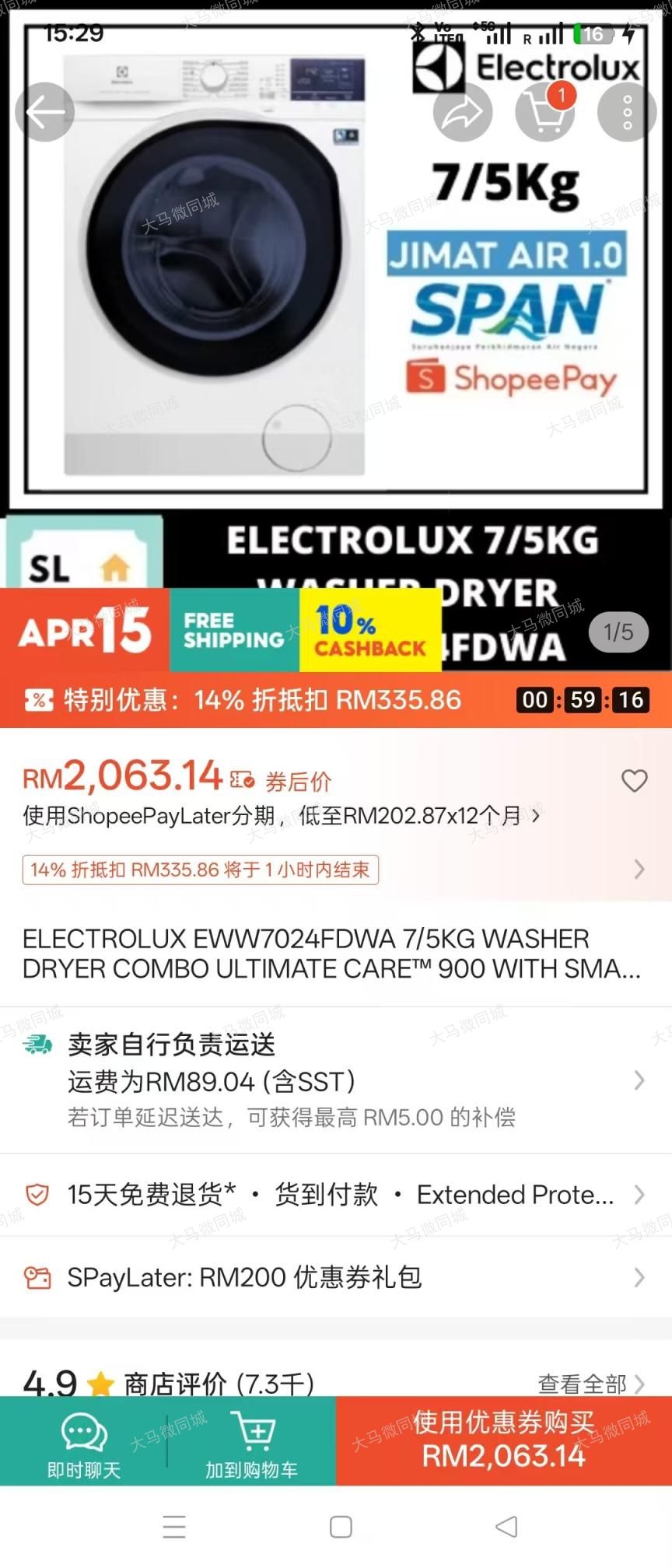
Task: Buy with voucher for RM2,063.14
Action: point(504,1440)
